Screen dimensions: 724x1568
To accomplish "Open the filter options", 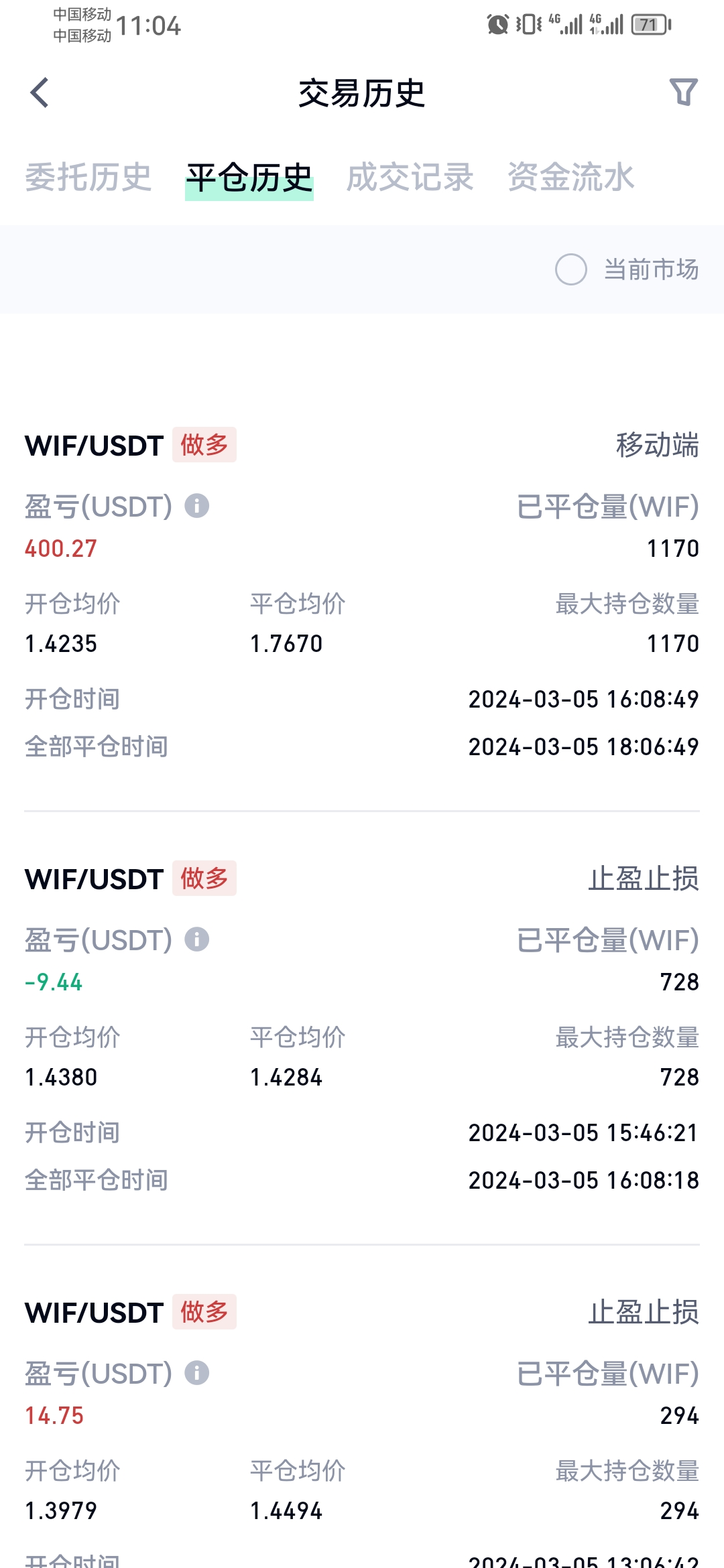I will point(683,92).
